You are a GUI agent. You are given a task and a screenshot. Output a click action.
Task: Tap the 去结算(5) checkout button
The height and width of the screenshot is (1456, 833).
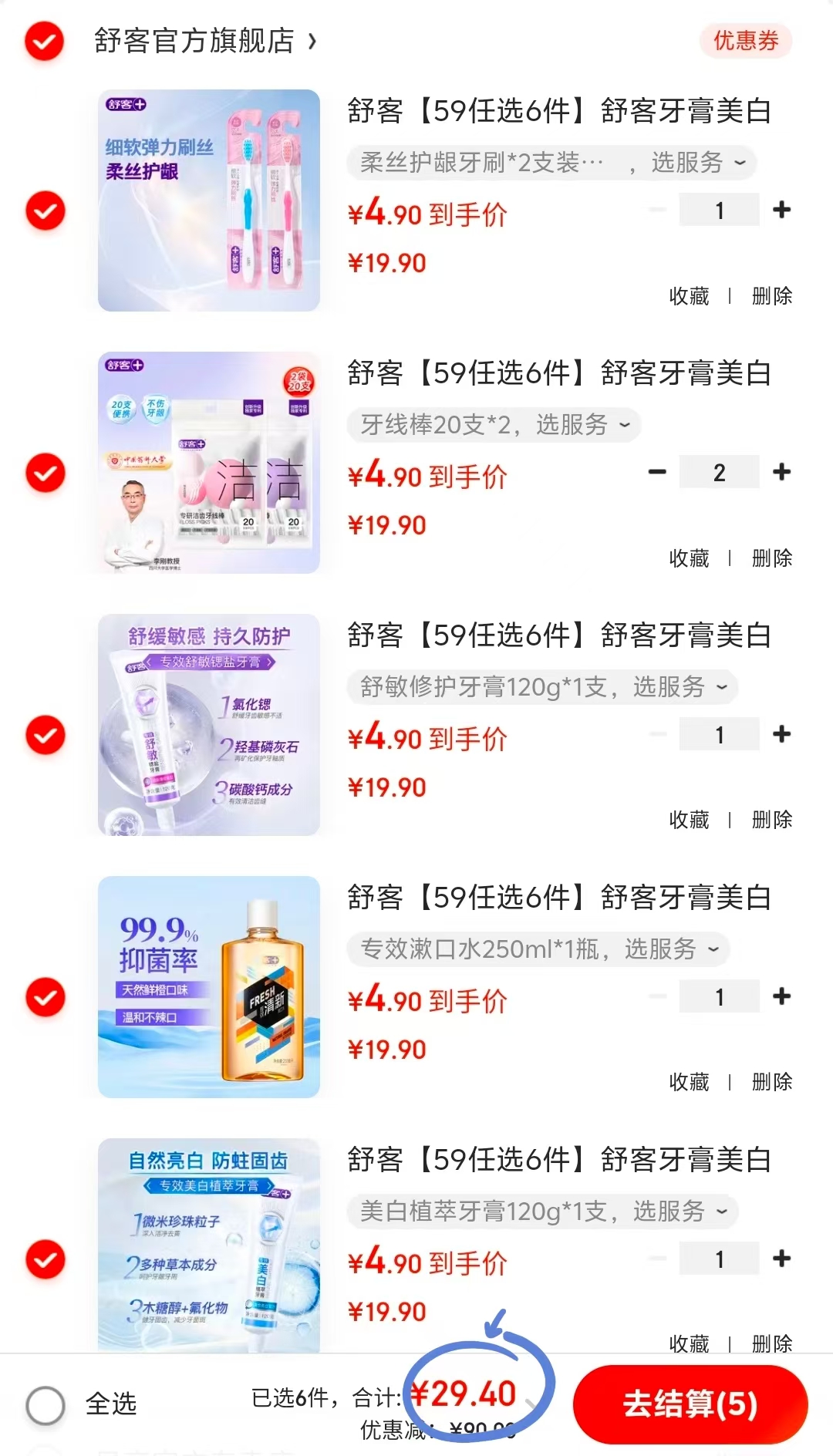pyautogui.click(x=690, y=1404)
